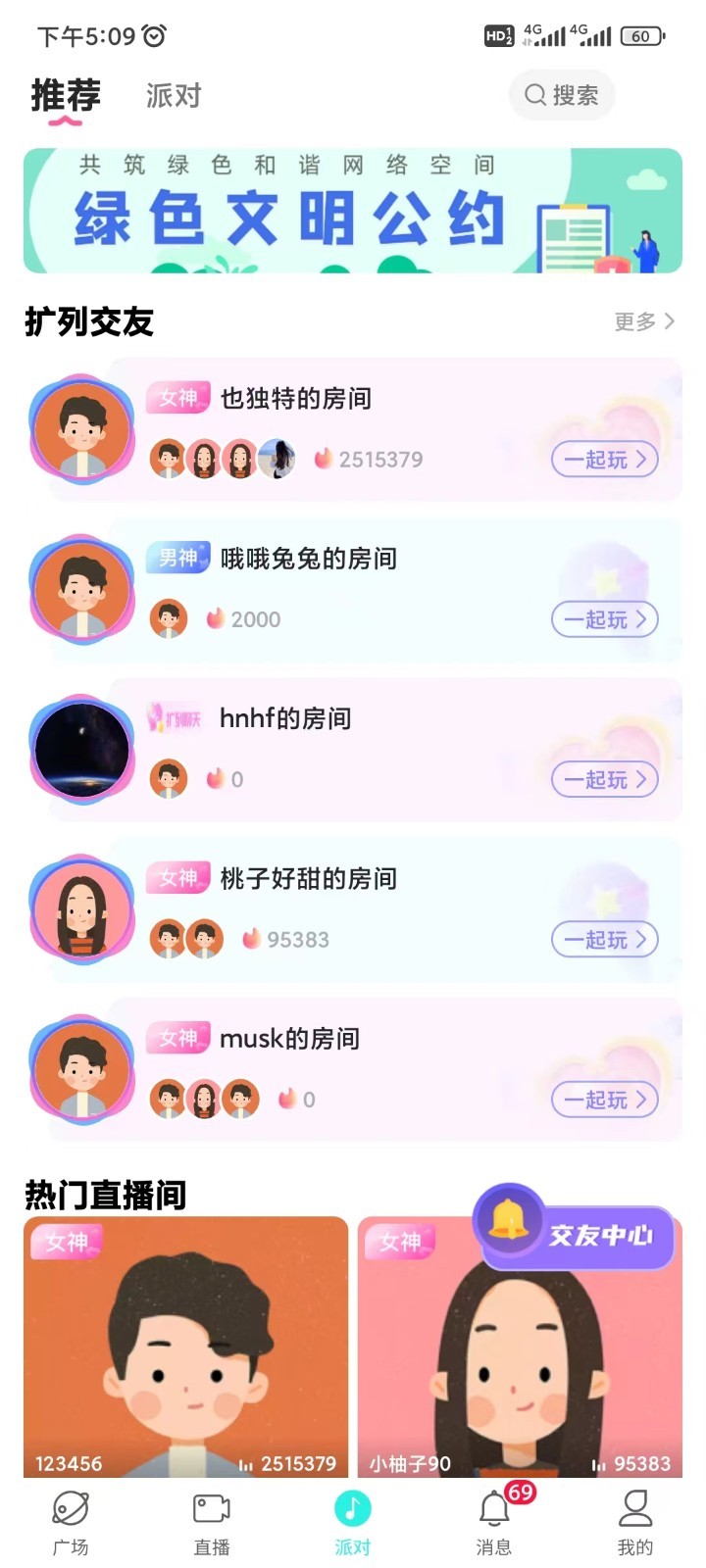Go to the 广场 bottom tab
Viewport: 706px width, 1568px height.
(x=71, y=1523)
